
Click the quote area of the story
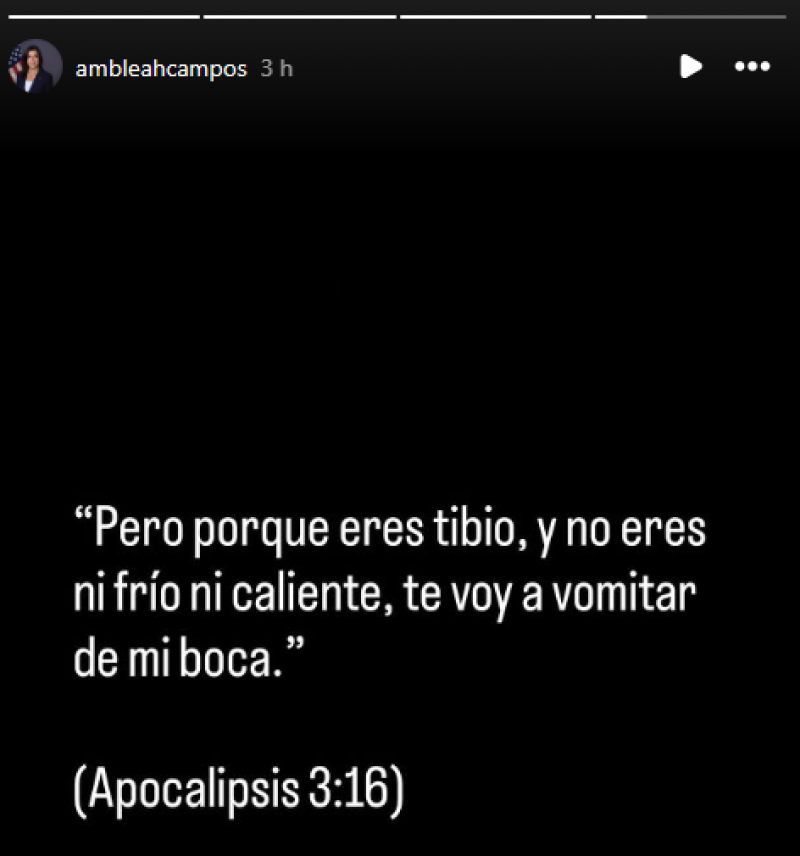click(390, 590)
